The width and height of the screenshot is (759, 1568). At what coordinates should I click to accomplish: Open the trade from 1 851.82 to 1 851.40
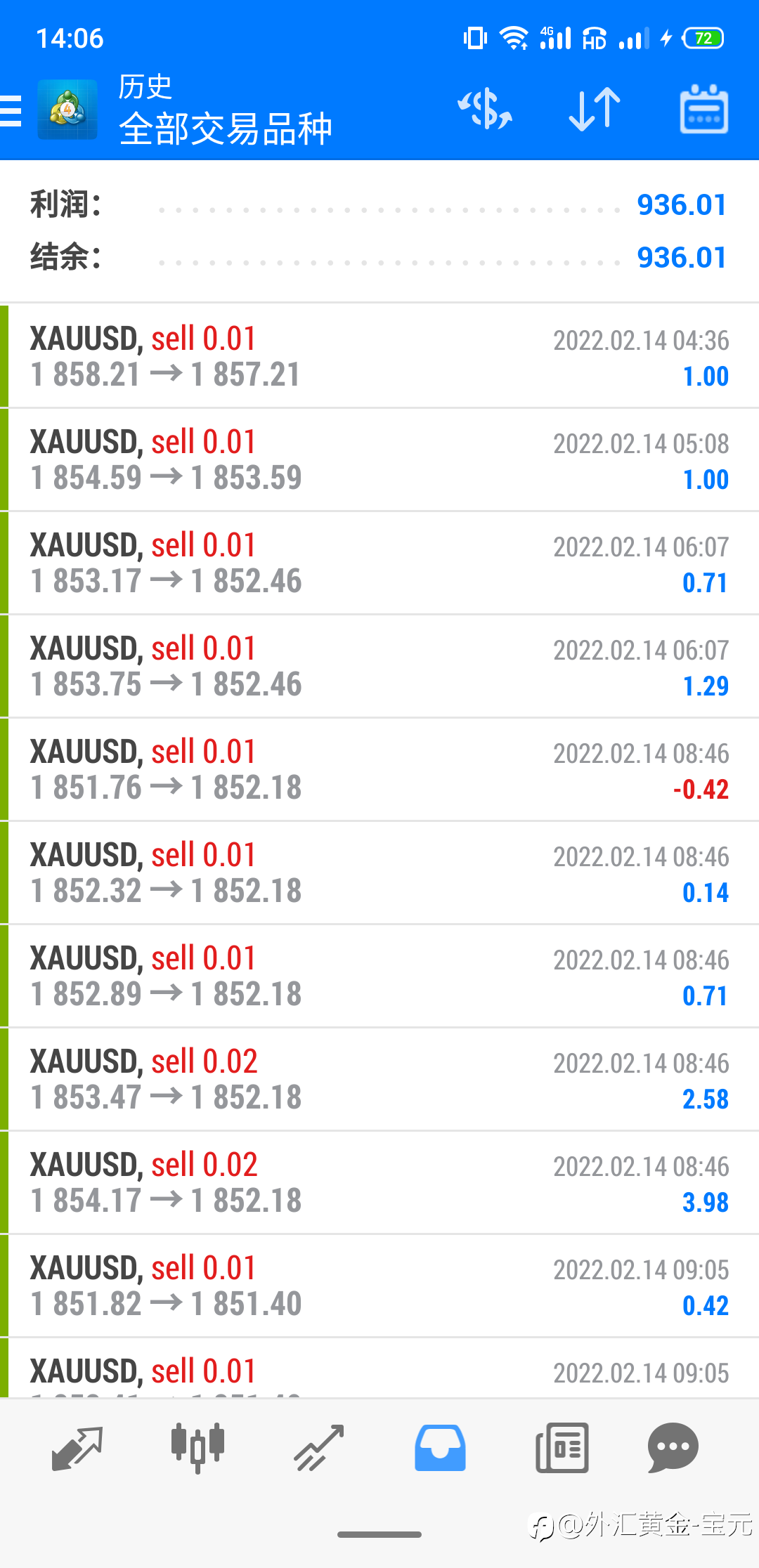coord(379,1286)
